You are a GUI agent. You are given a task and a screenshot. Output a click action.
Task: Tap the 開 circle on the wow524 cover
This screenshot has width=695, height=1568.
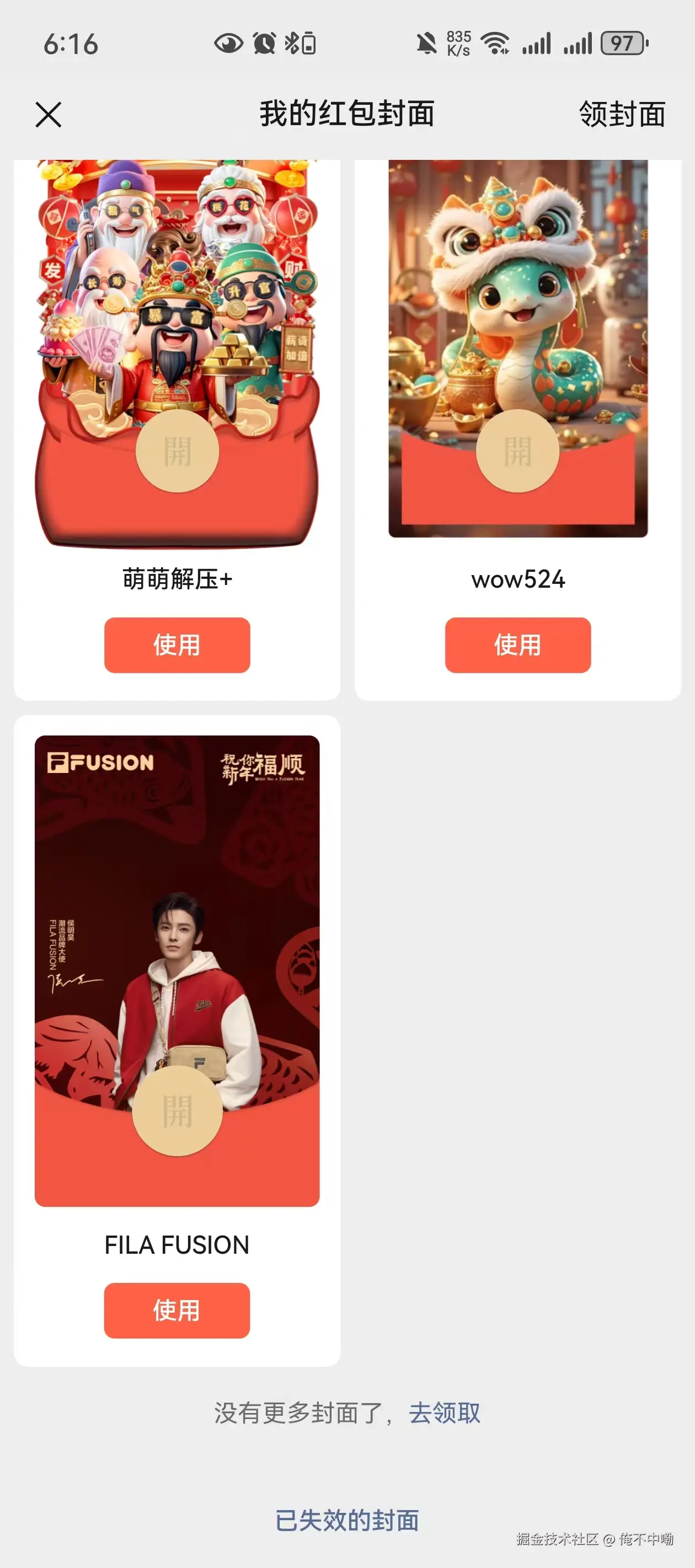click(x=517, y=450)
